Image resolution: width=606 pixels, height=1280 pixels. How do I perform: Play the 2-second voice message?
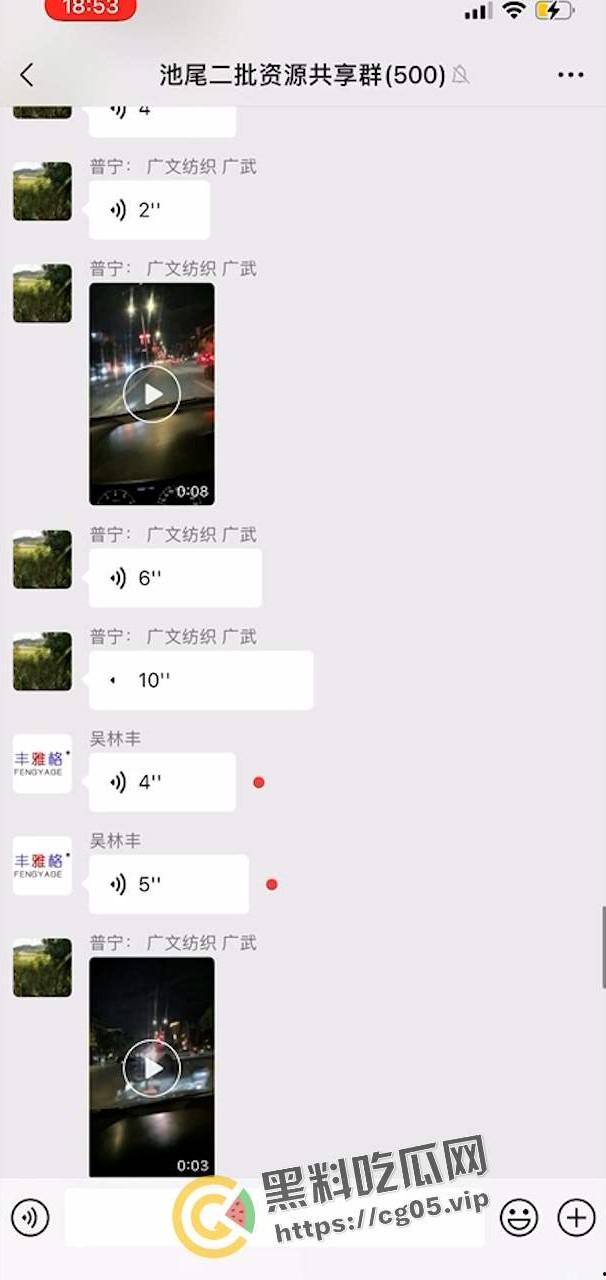[149, 210]
